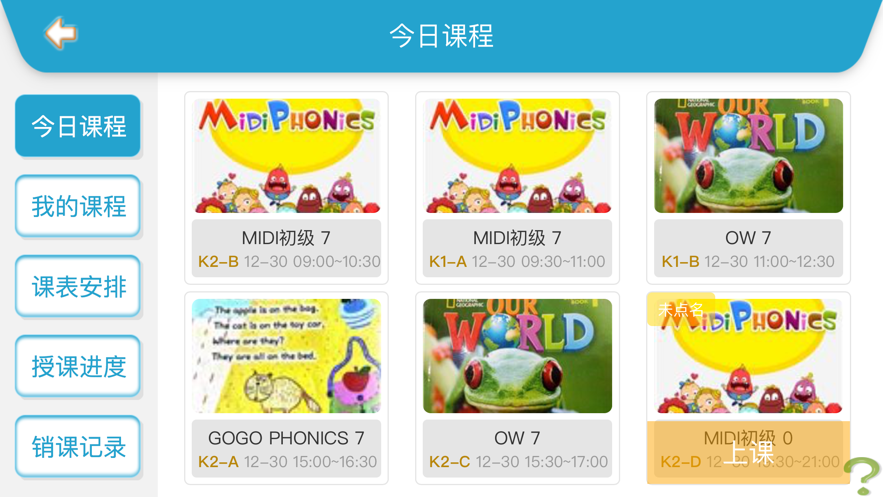Open the K2-C OW 7 course card
883x497 pixels.
click(517, 388)
